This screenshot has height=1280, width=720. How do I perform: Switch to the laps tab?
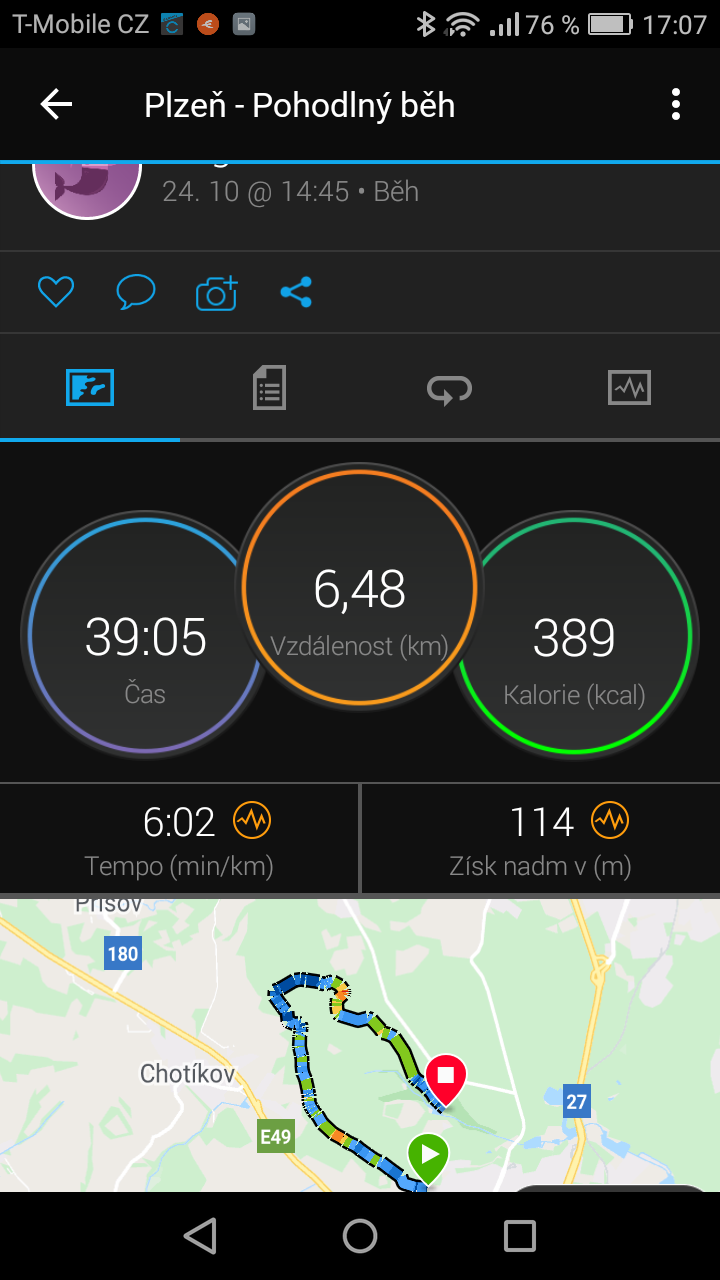449,388
